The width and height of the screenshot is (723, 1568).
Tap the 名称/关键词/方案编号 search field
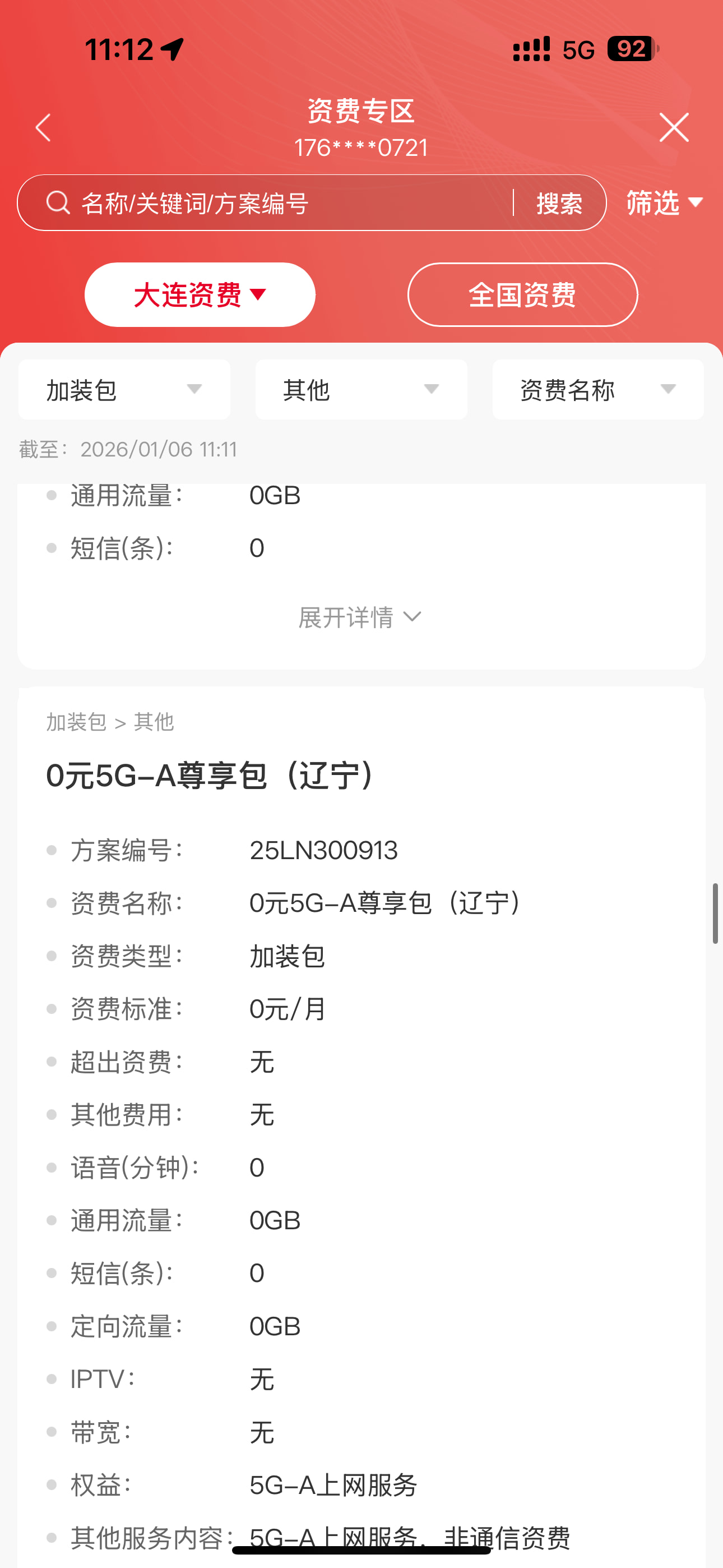point(280,204)
